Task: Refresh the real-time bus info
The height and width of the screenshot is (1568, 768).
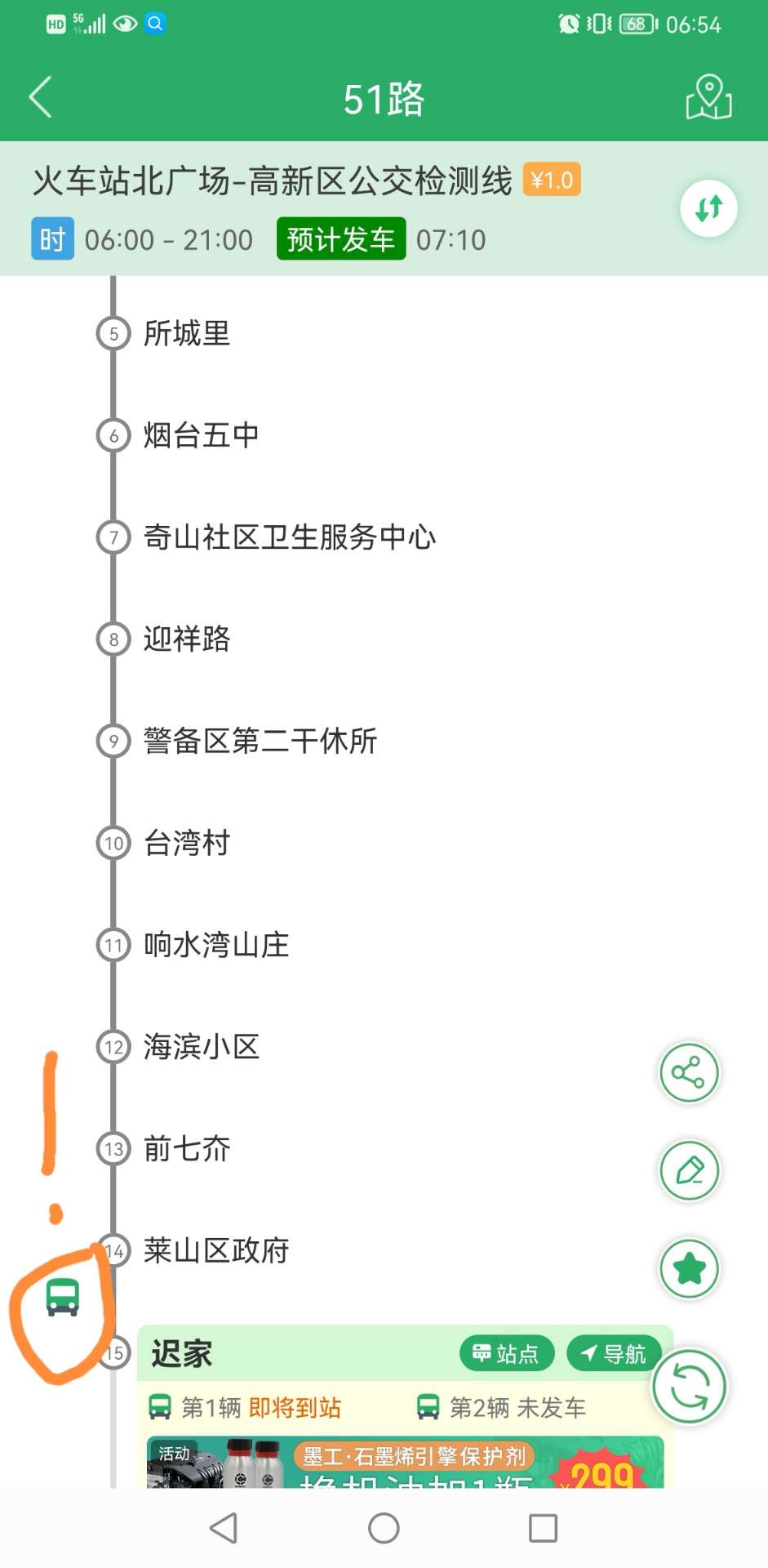Action: coord(689,1386)
